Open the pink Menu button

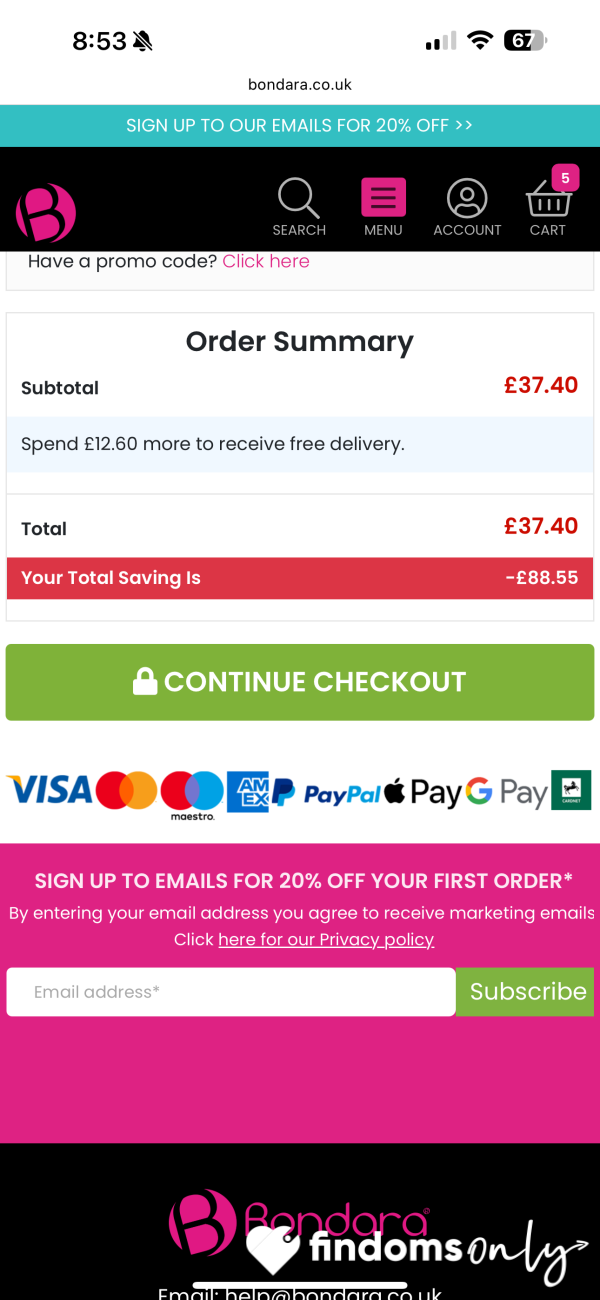point(383,207)
